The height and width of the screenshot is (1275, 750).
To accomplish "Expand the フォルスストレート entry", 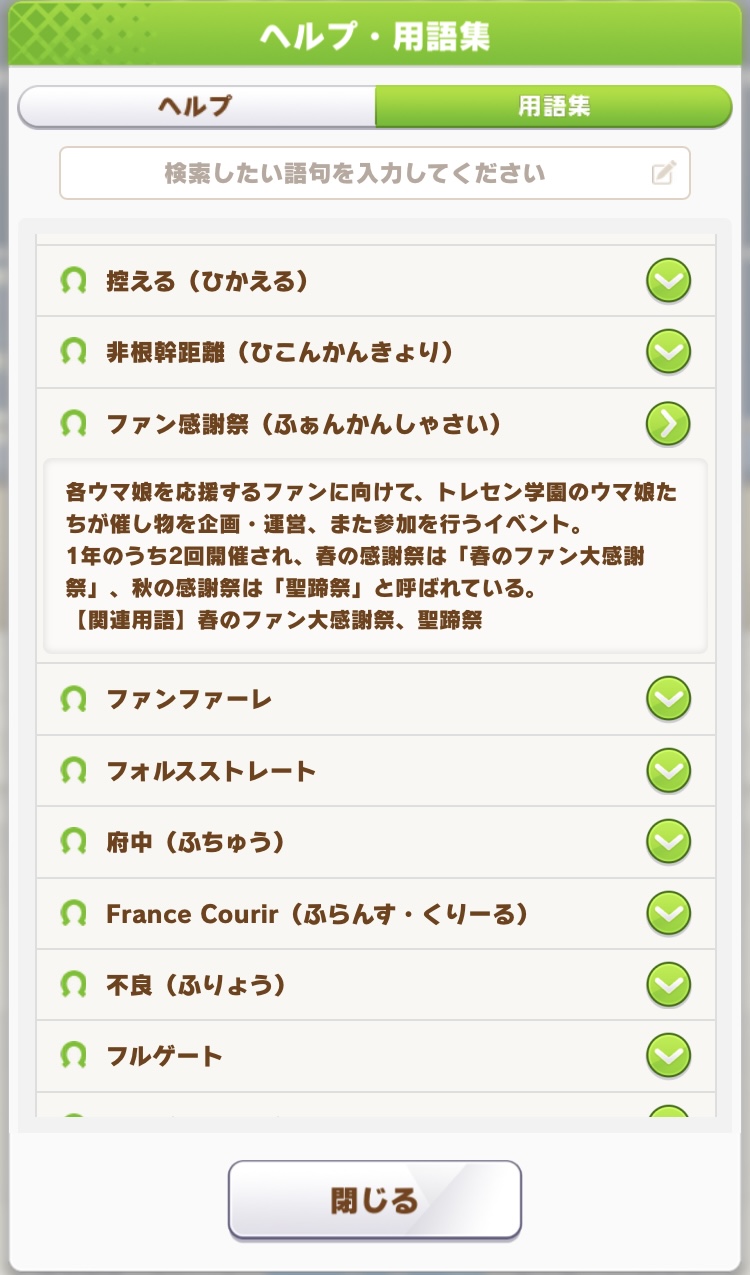I will click(x=376, y=770).
